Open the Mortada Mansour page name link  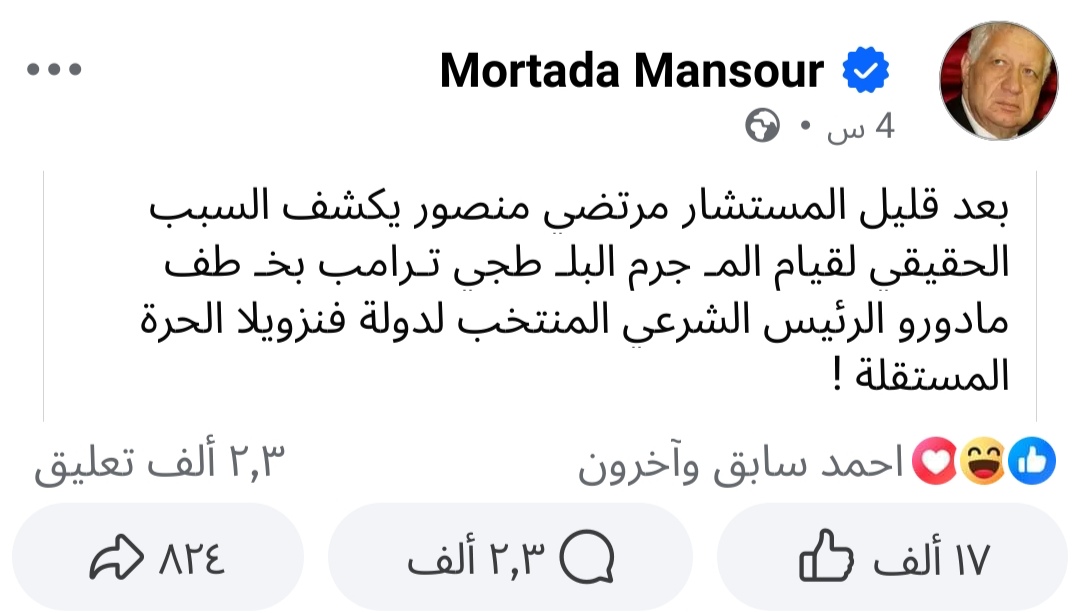631,71
